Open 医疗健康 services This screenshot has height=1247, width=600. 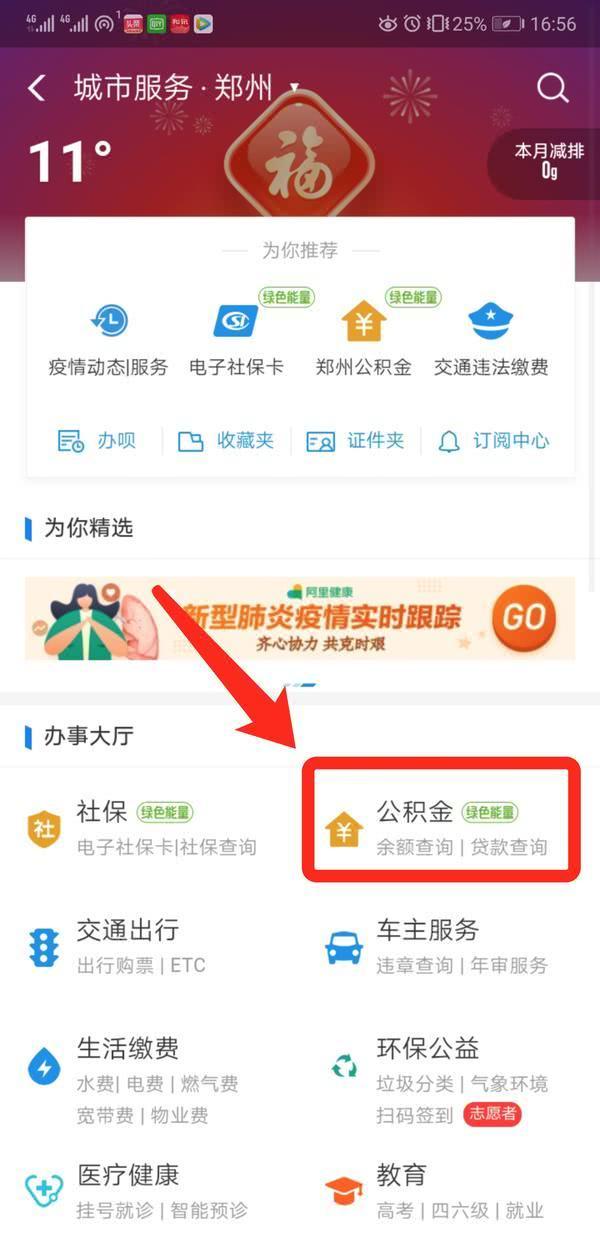(x=130, y=1190)
